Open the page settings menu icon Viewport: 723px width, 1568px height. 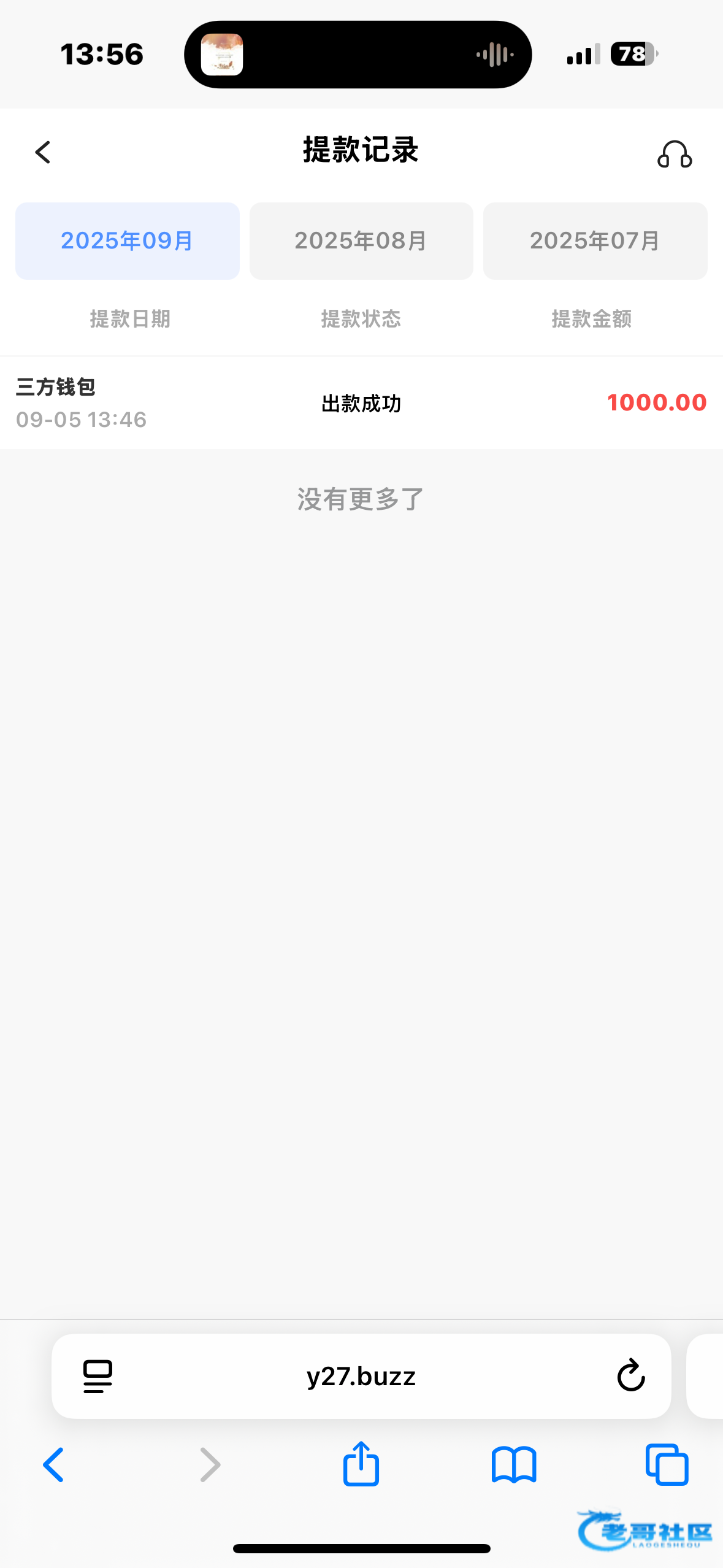pos(98,1376)
